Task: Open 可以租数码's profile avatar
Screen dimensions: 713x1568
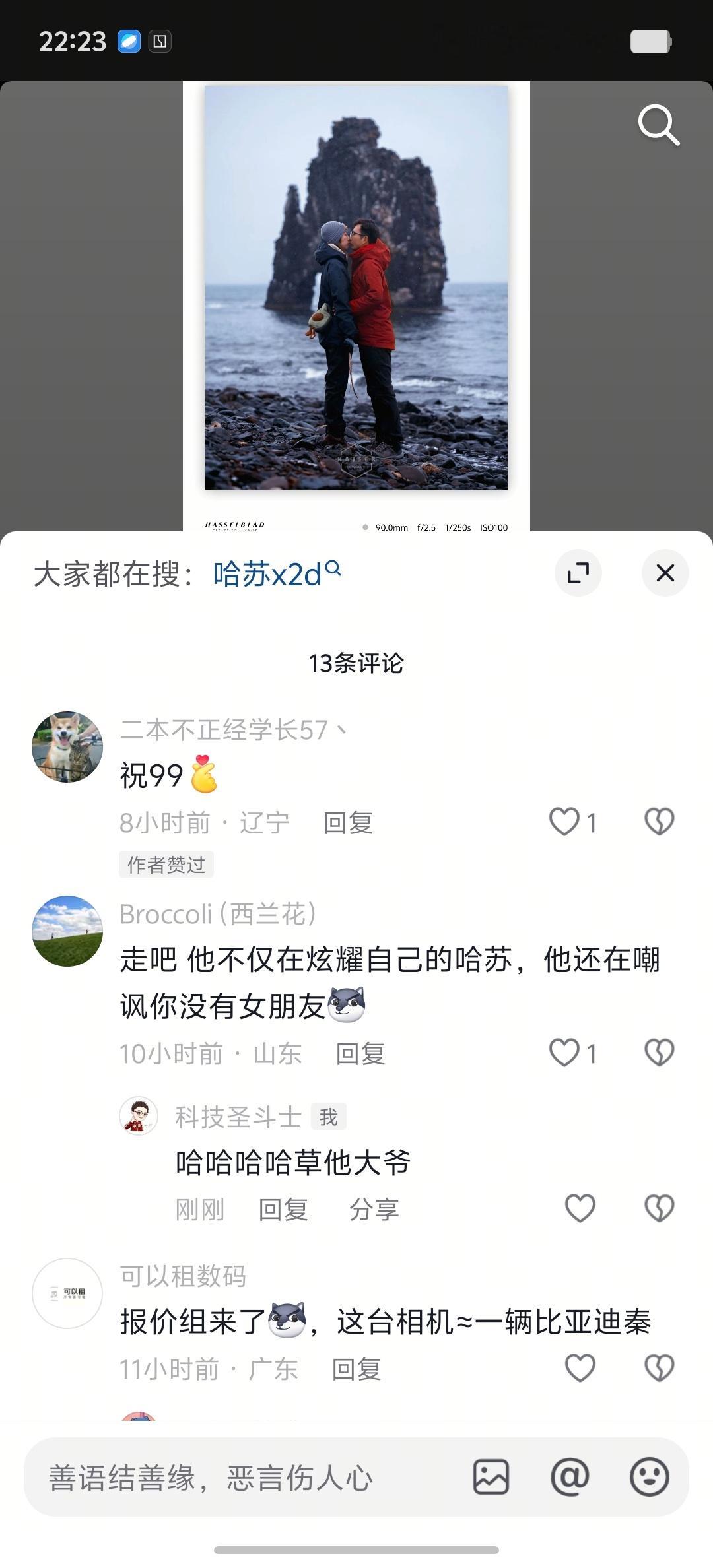Action: pyautogui.click(x=67, y=1293)
